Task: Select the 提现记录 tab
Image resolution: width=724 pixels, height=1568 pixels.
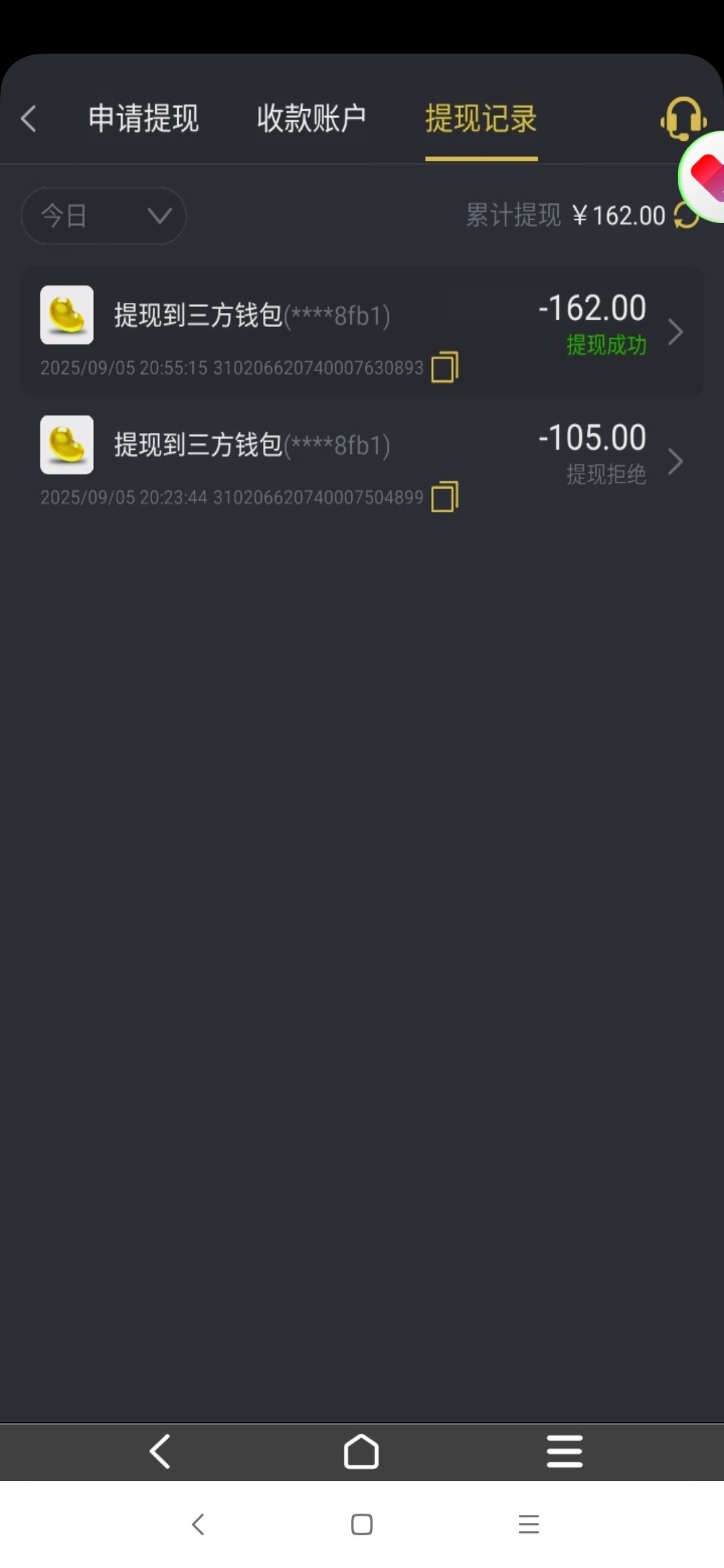Action: 481,118
